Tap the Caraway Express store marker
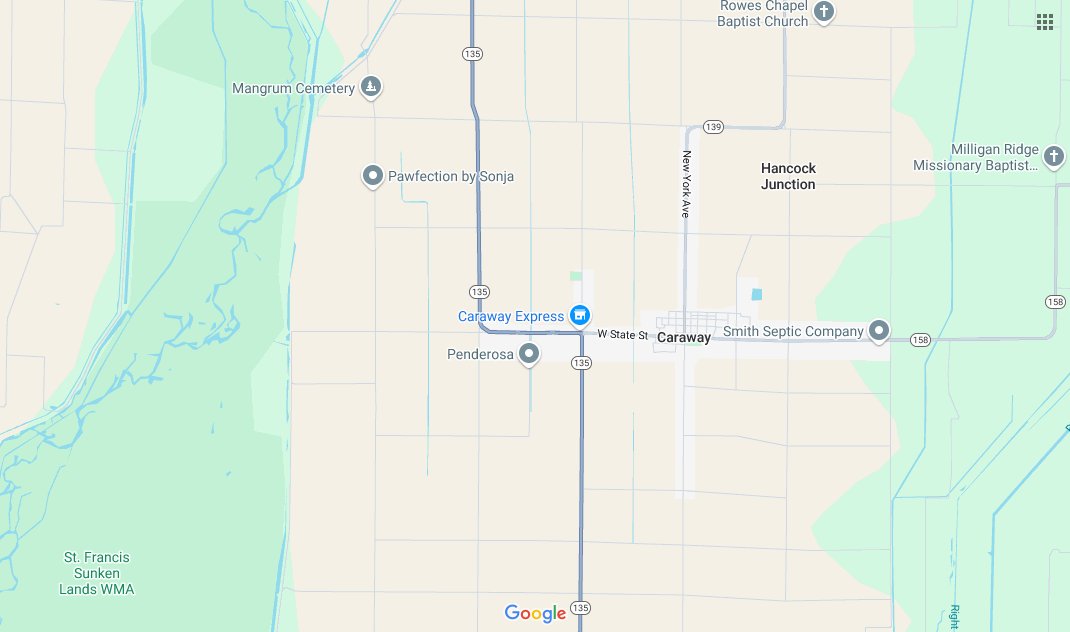The image size is (1070, 632). pyautogui.click(x=579, y=316)
